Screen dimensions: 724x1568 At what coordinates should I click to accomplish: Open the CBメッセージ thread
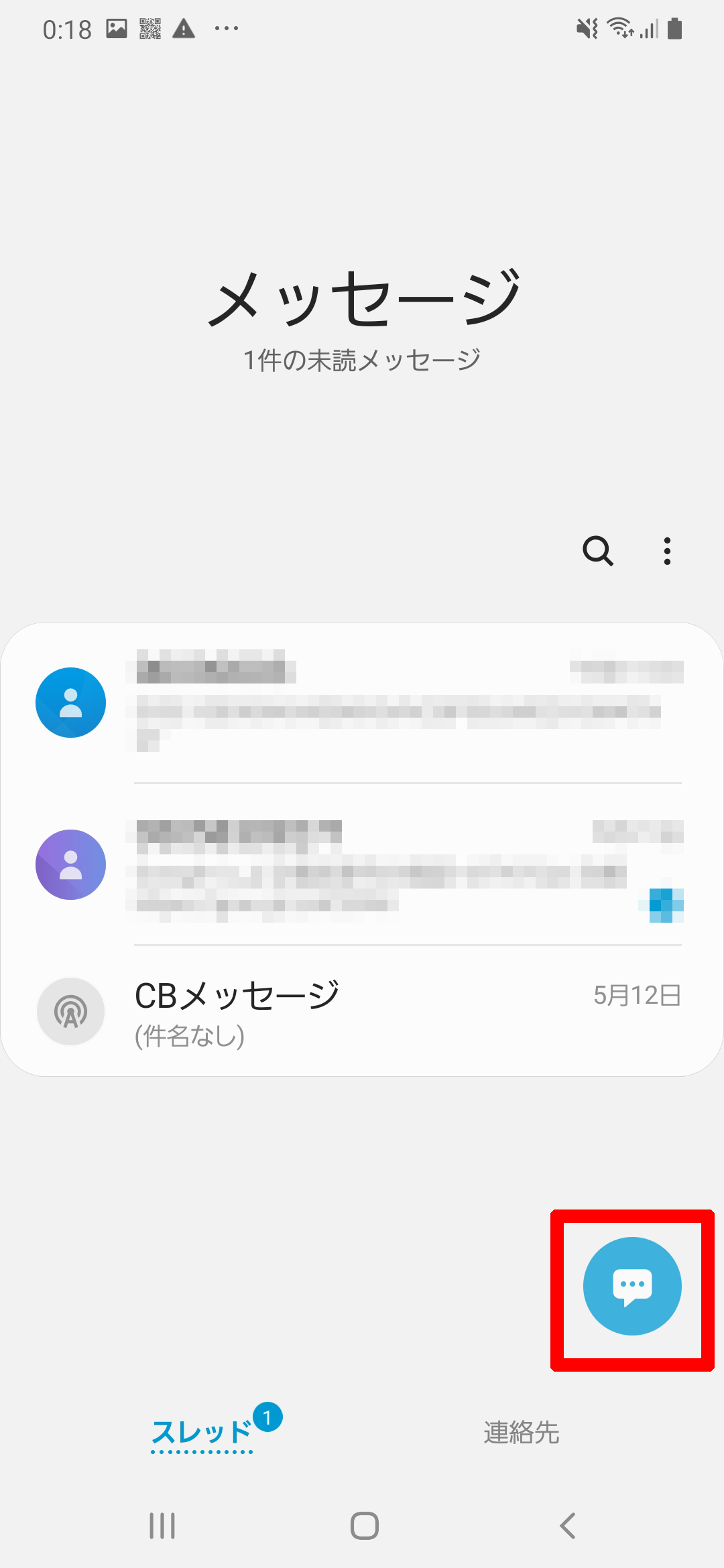[x=362, y=1011]
